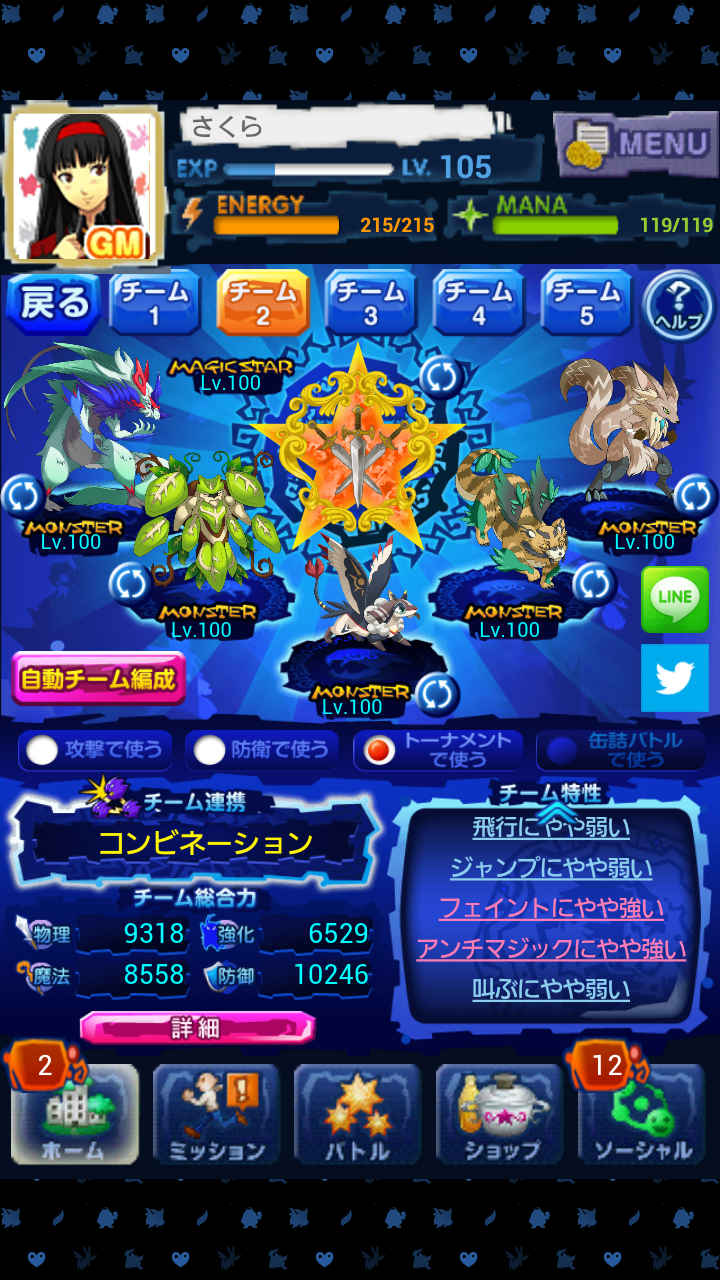720x1280 pixels.
Task: Tap the 戻る back button
Action: point(54,304)
